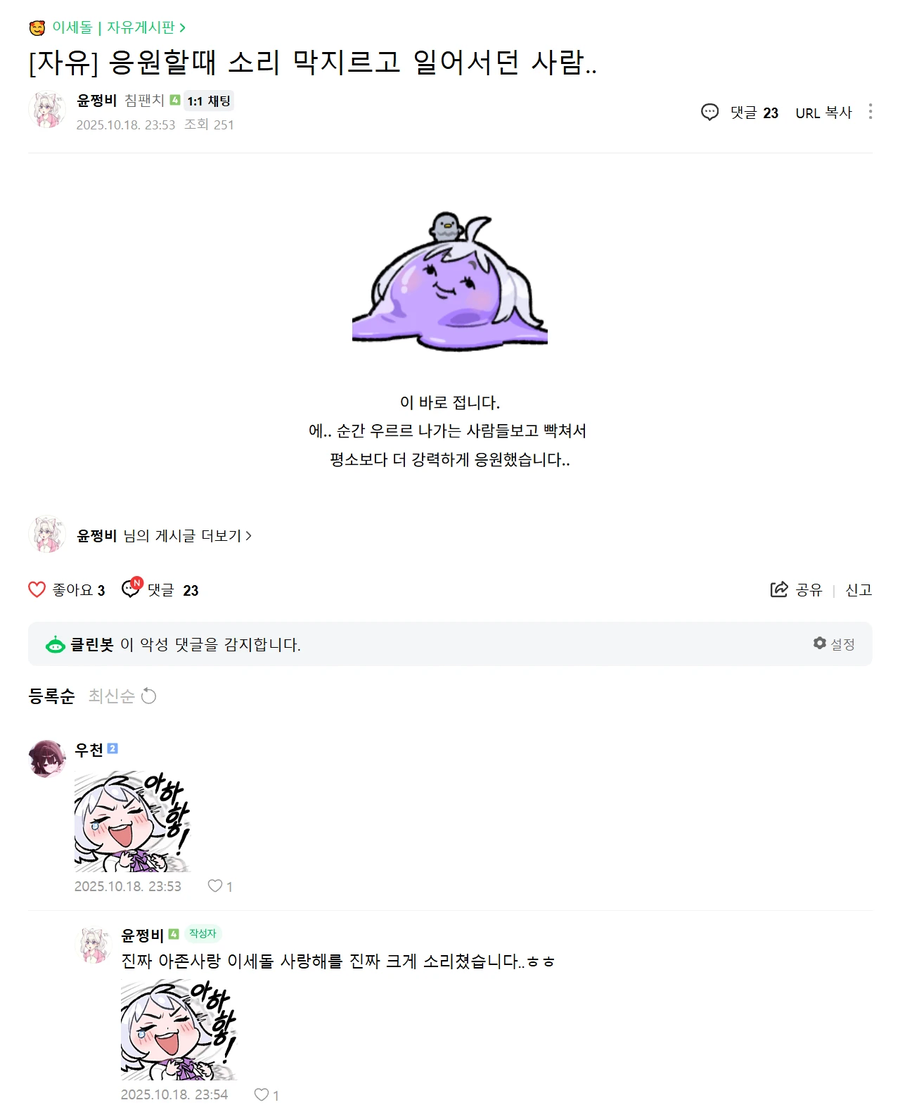Start 1:1 채팅 with the author
The width and height of the screenshot is (900, 1112).
click(x=209, y=100)
